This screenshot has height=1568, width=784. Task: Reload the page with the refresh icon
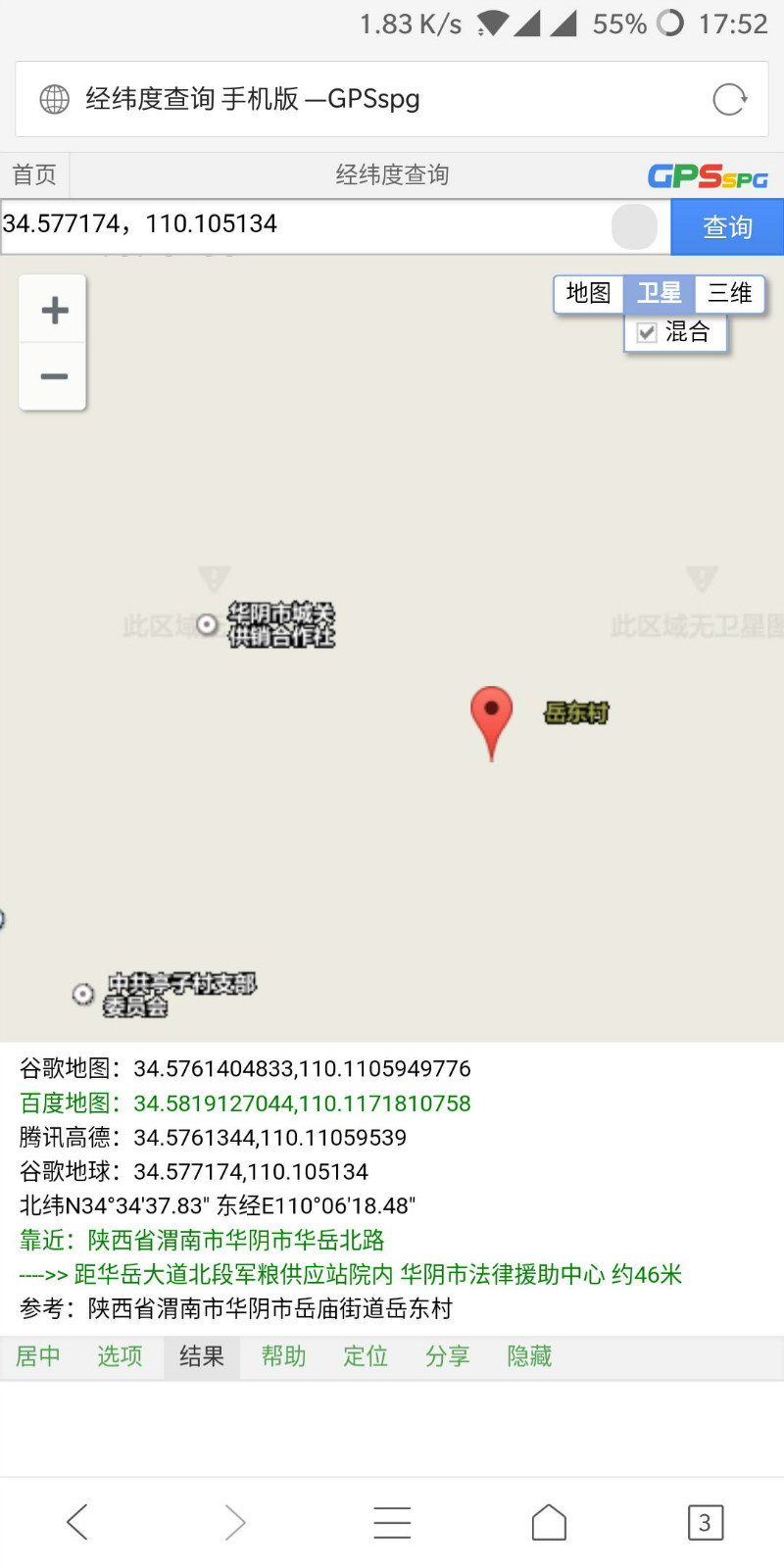coord(729,99)
